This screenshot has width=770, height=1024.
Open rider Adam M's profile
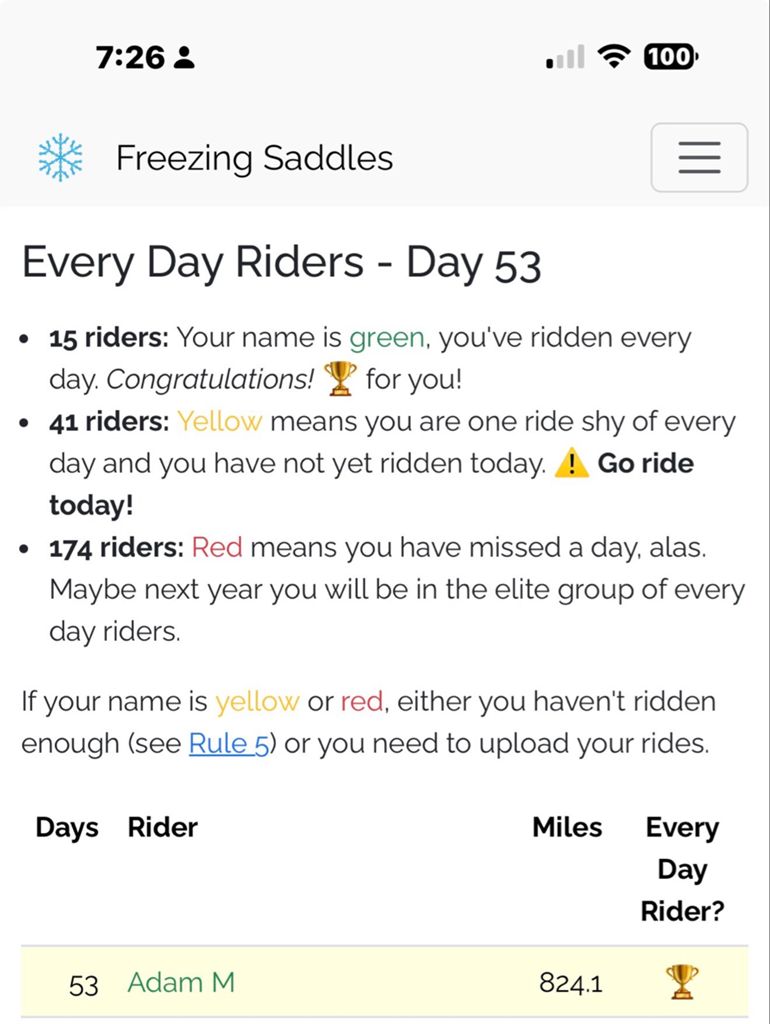point(181,982)
